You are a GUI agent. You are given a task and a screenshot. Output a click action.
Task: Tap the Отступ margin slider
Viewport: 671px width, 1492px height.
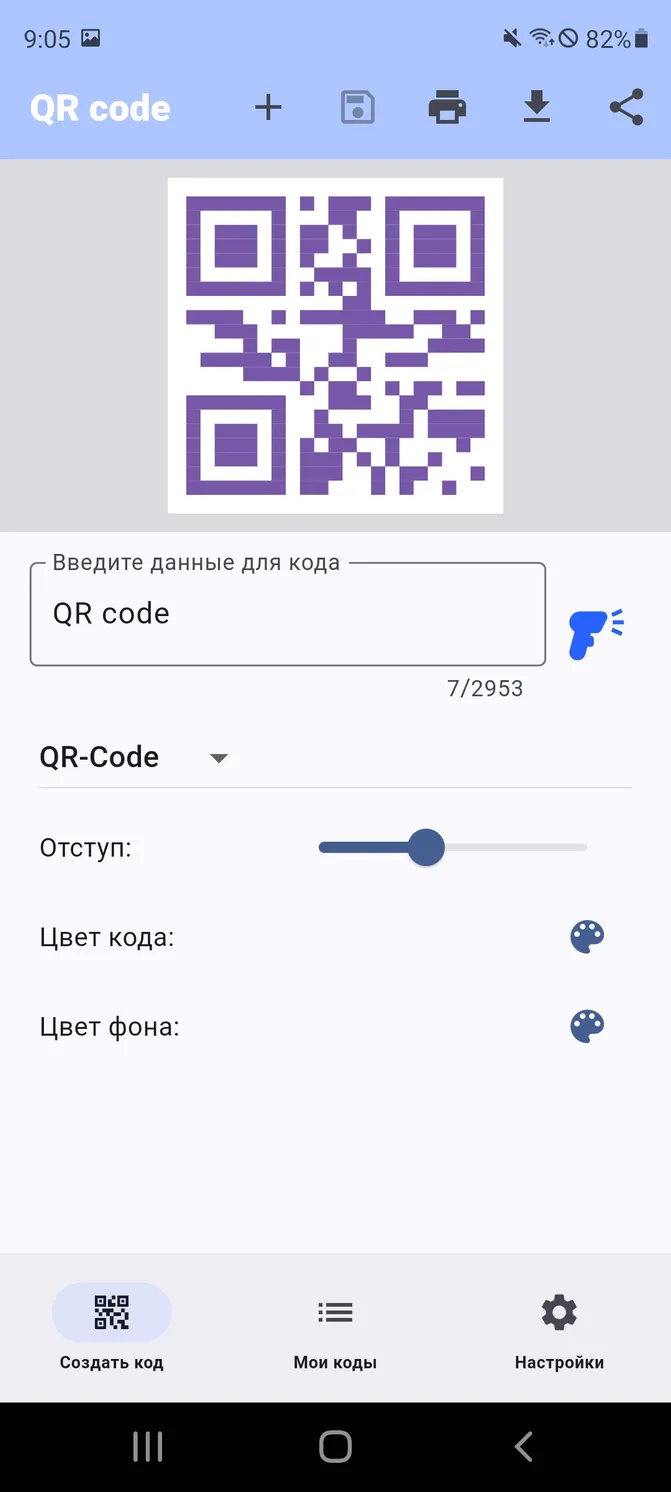[453, 848]
